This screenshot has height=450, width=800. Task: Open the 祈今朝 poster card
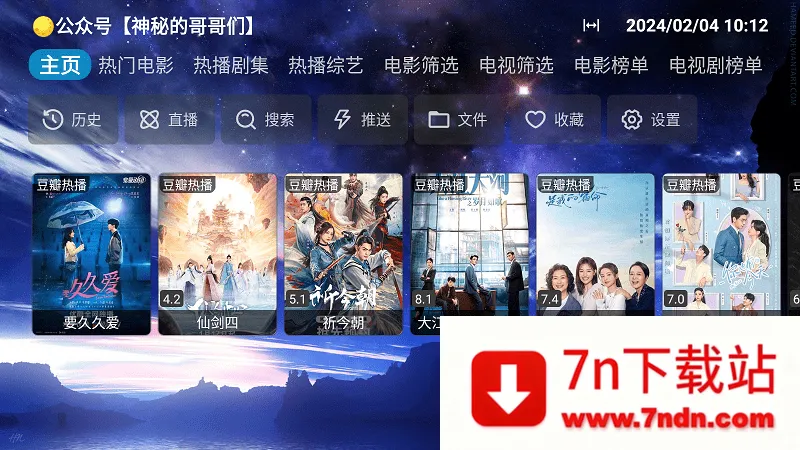[x=343, y=253]
